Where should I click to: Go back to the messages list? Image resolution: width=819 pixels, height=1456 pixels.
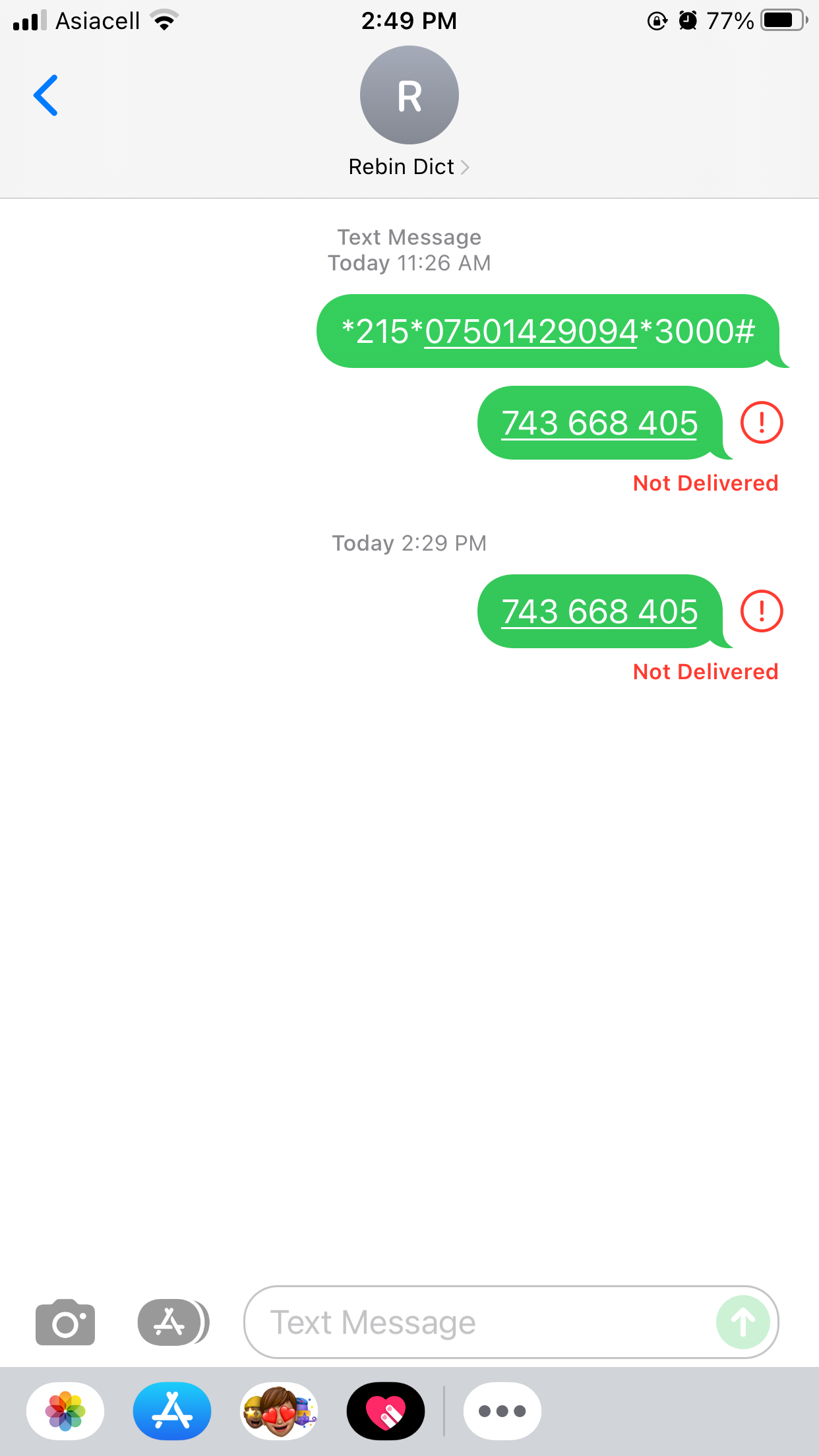45,96
